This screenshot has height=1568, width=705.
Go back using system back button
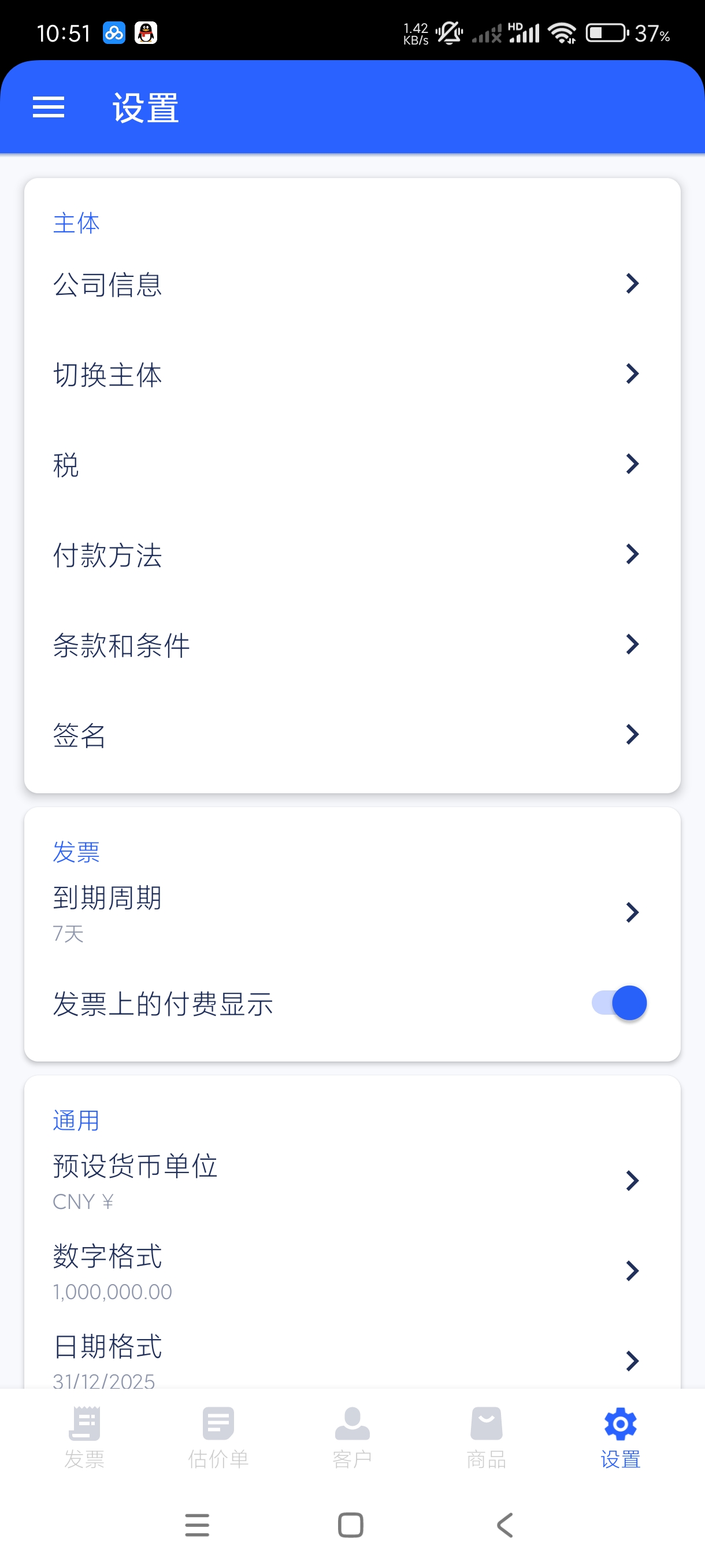[505, 1525]
